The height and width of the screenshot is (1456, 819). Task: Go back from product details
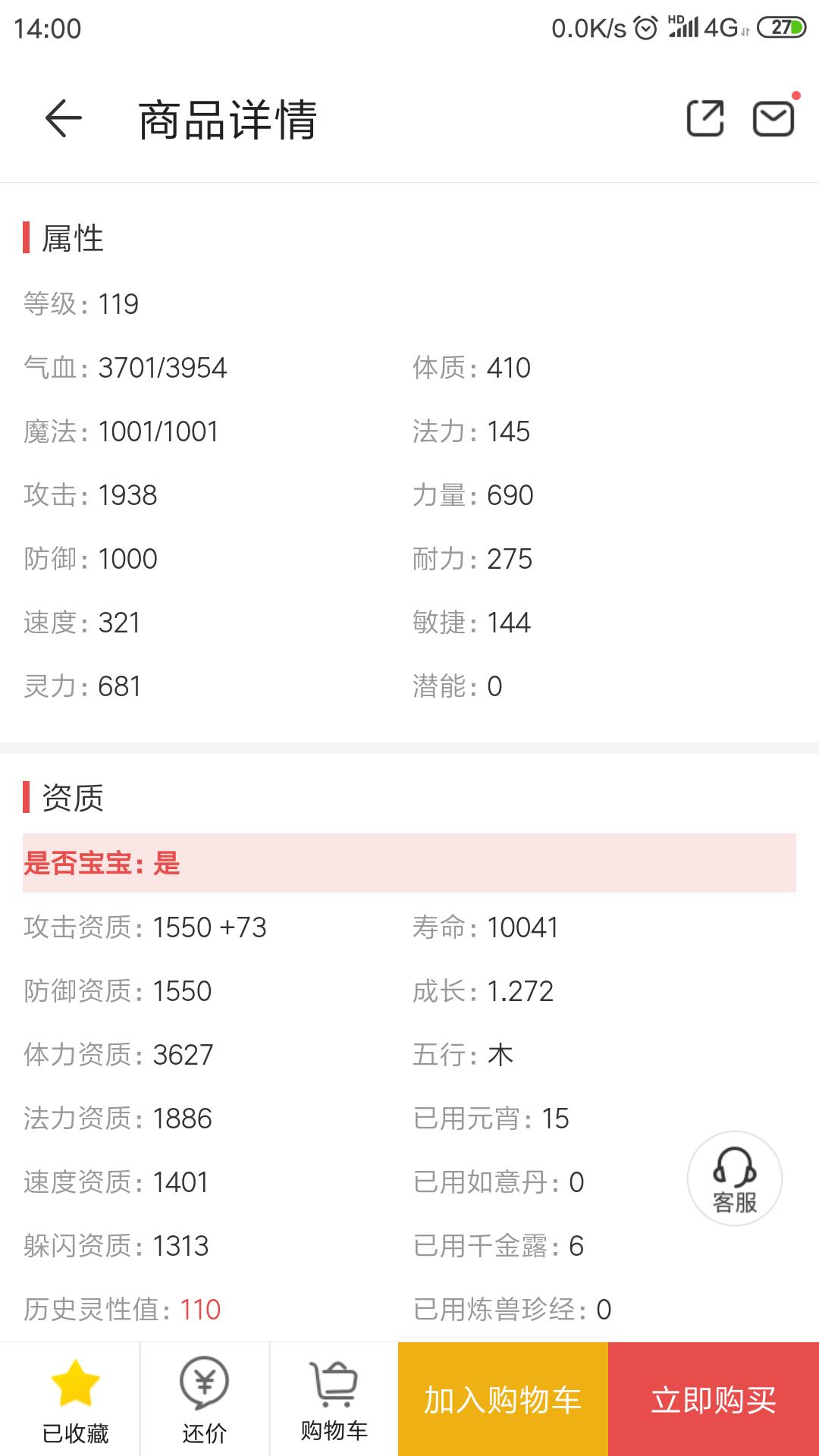[63, 118]
